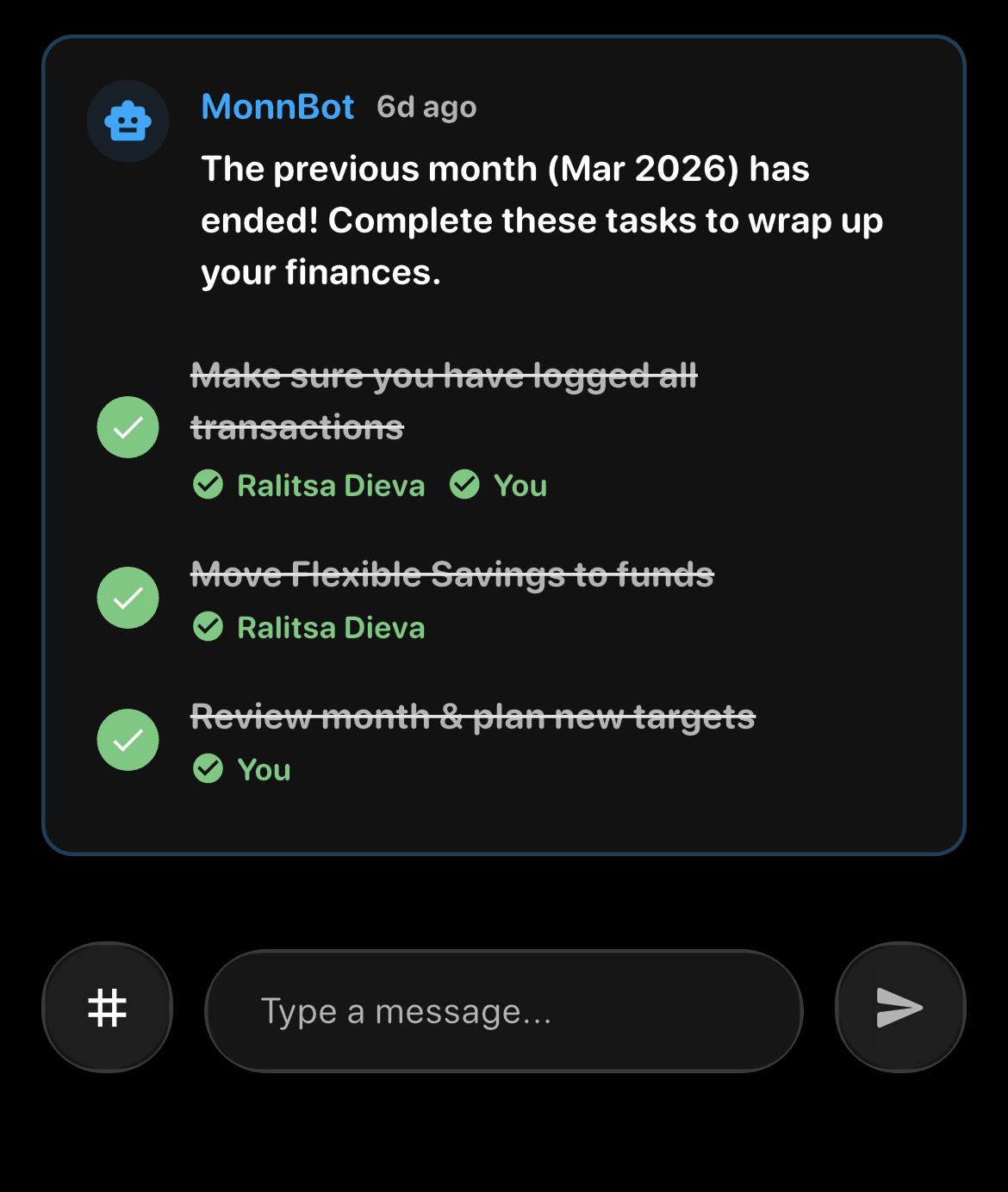Open details for the transactions task
Screen dimensions: 1008x1192
[446, 400]
